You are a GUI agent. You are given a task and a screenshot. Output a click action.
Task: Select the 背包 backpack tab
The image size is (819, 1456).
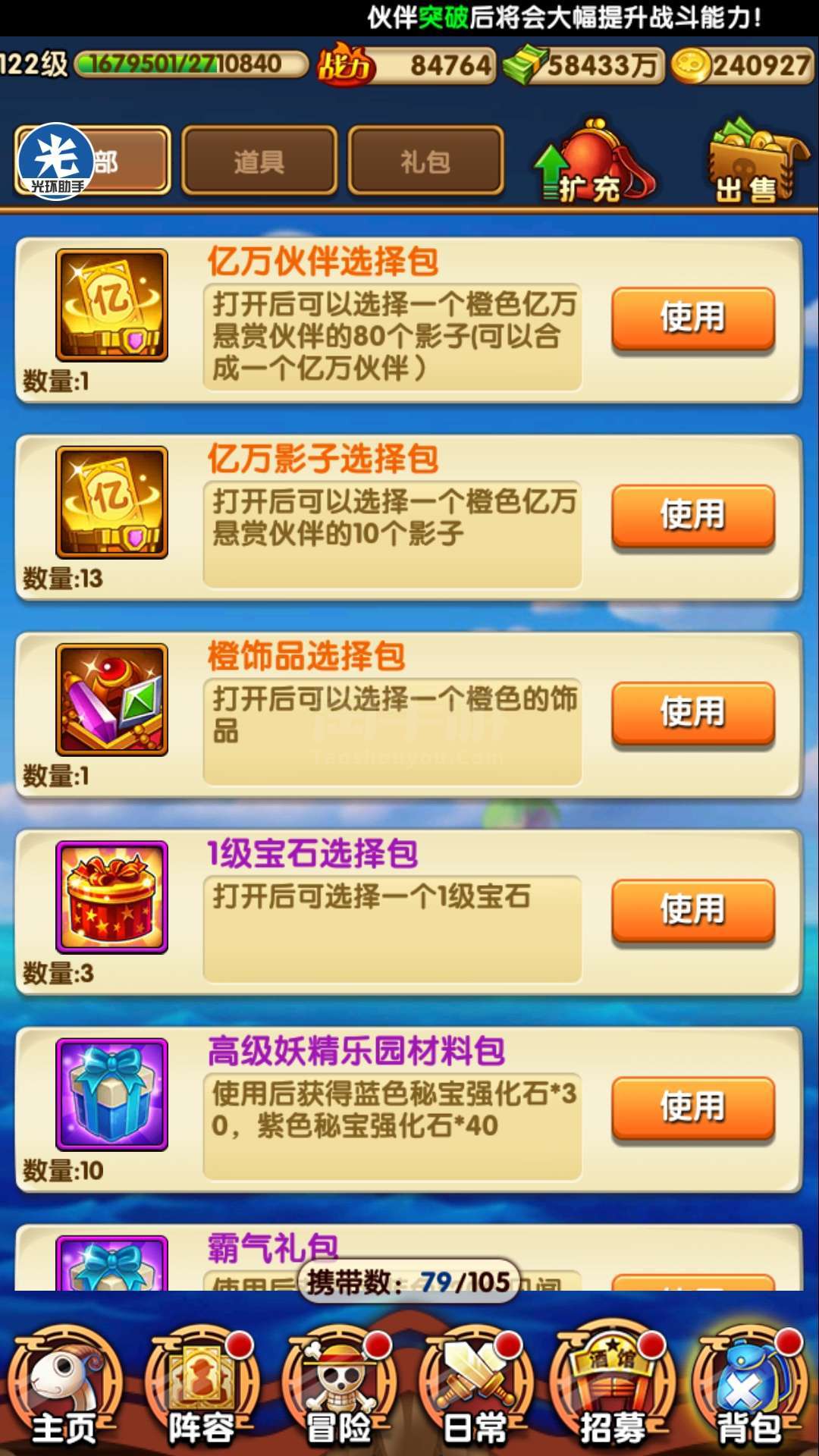[x=749, y=1388]
